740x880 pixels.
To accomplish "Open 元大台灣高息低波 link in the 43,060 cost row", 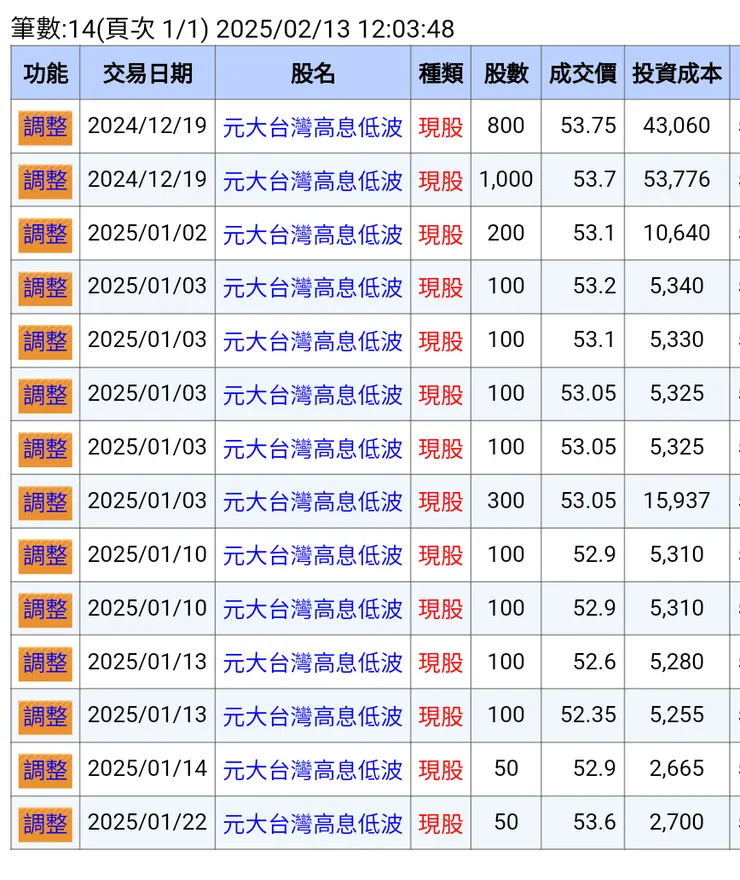I will point(312,127).
